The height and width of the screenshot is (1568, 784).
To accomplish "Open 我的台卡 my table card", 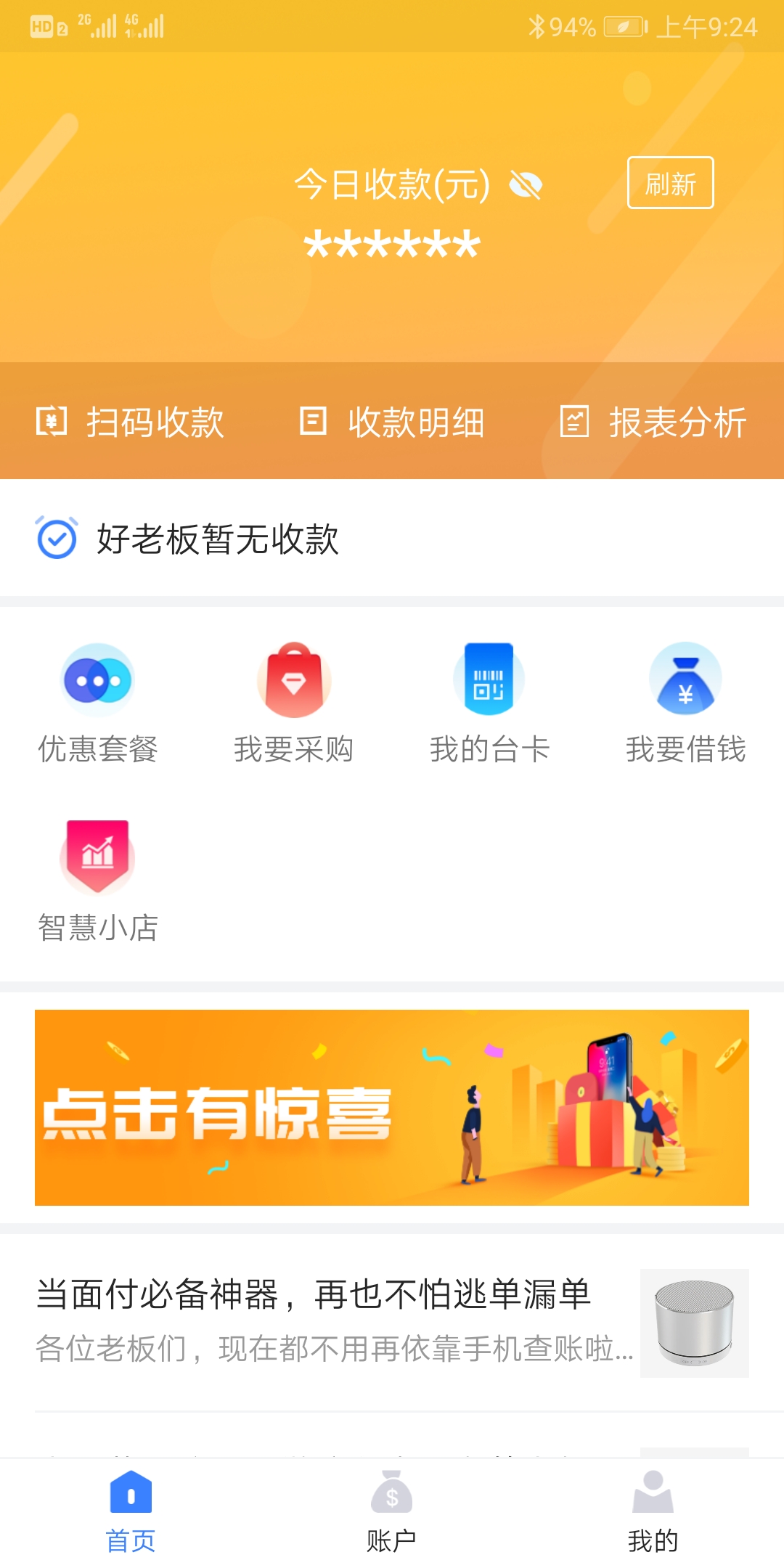I will [x=490, y=679].
